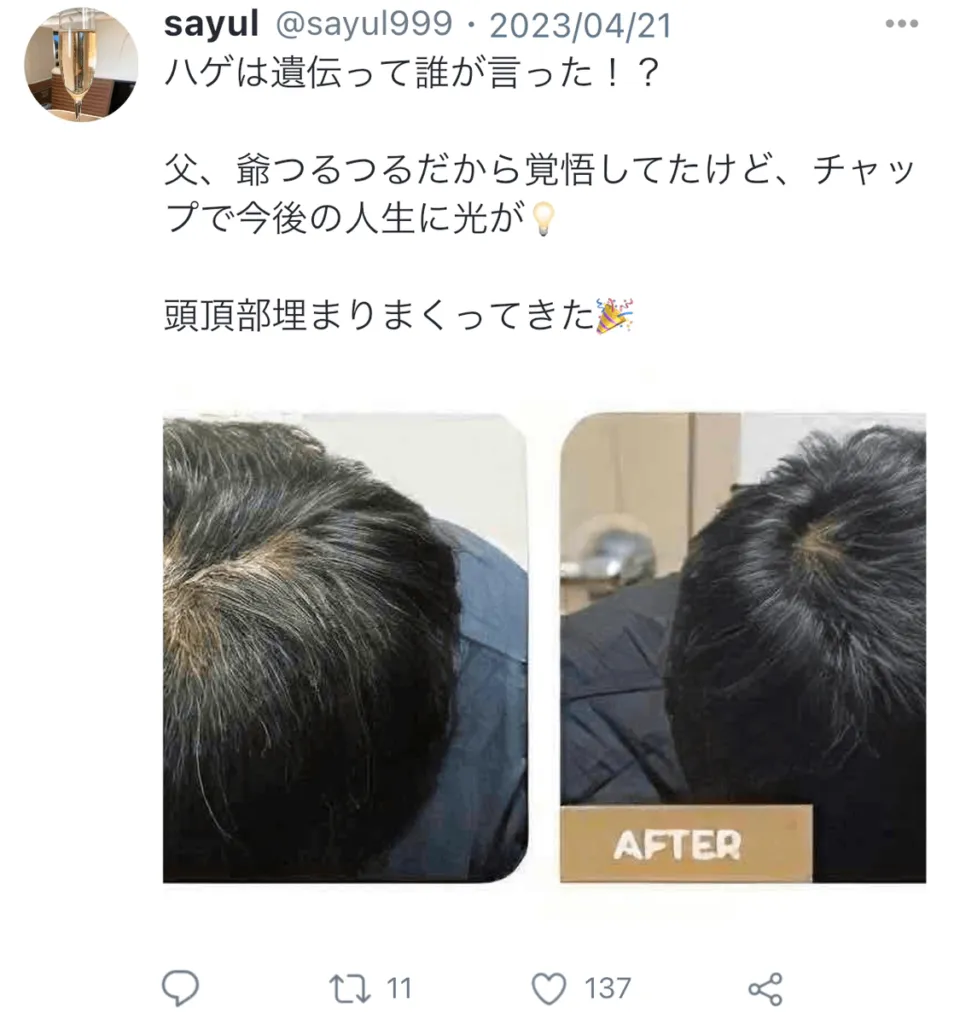Like sayul's tweet
The height and width of the screenshot is (1024, 954).
tap(549, 989)
